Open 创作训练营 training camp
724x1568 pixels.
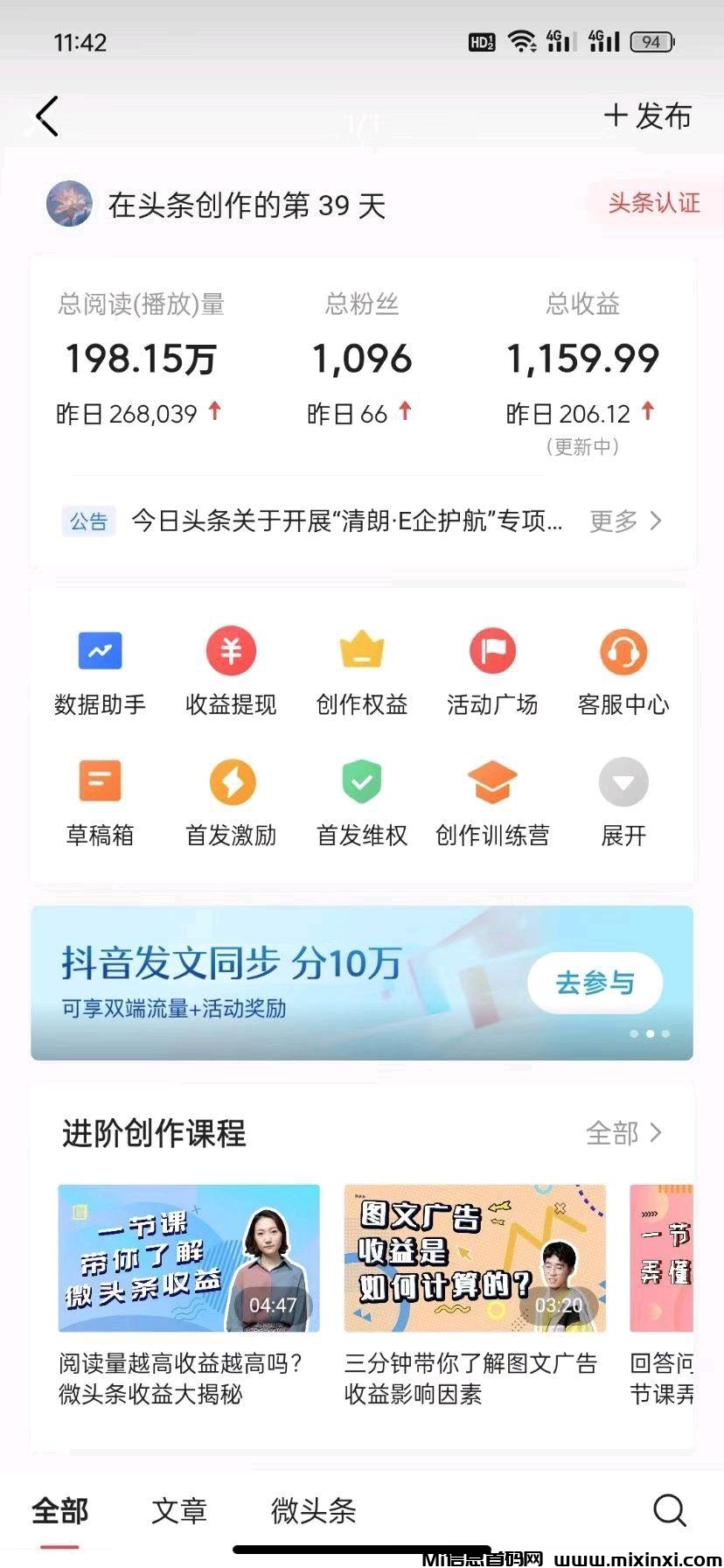[x=492, y=800]
